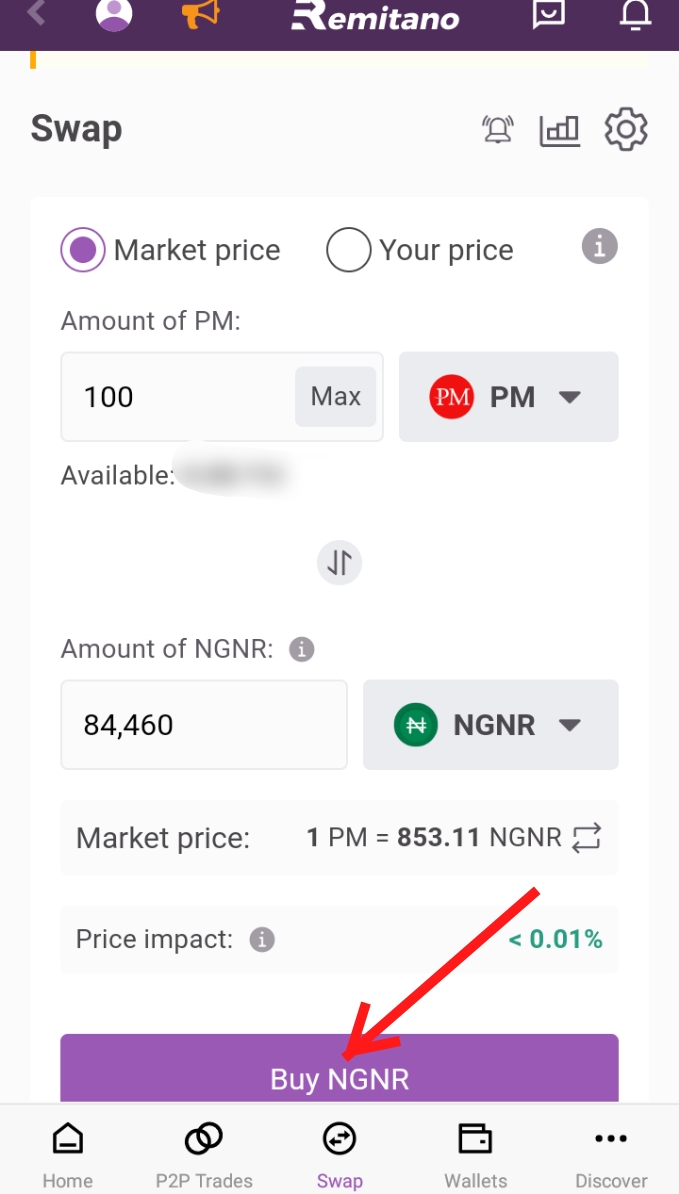Screen dimensions: 679x1194
Task: Open the chat support icon
Action: pyautogui.click(x=549, y=14)
